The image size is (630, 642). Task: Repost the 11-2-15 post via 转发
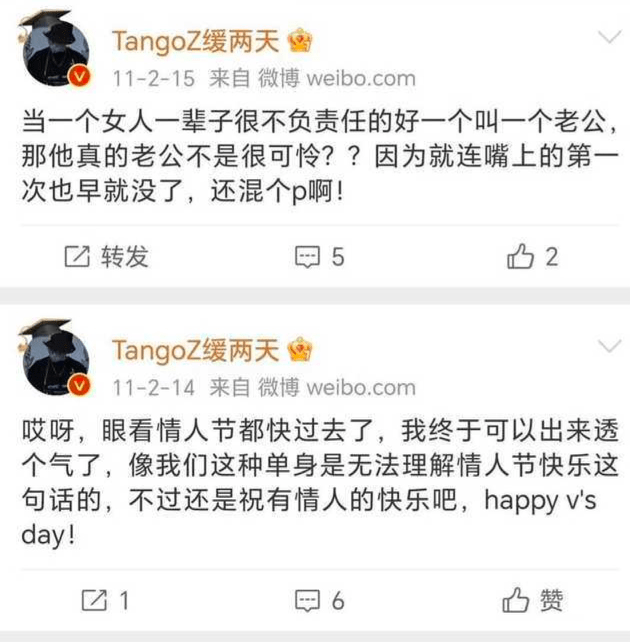106,257
